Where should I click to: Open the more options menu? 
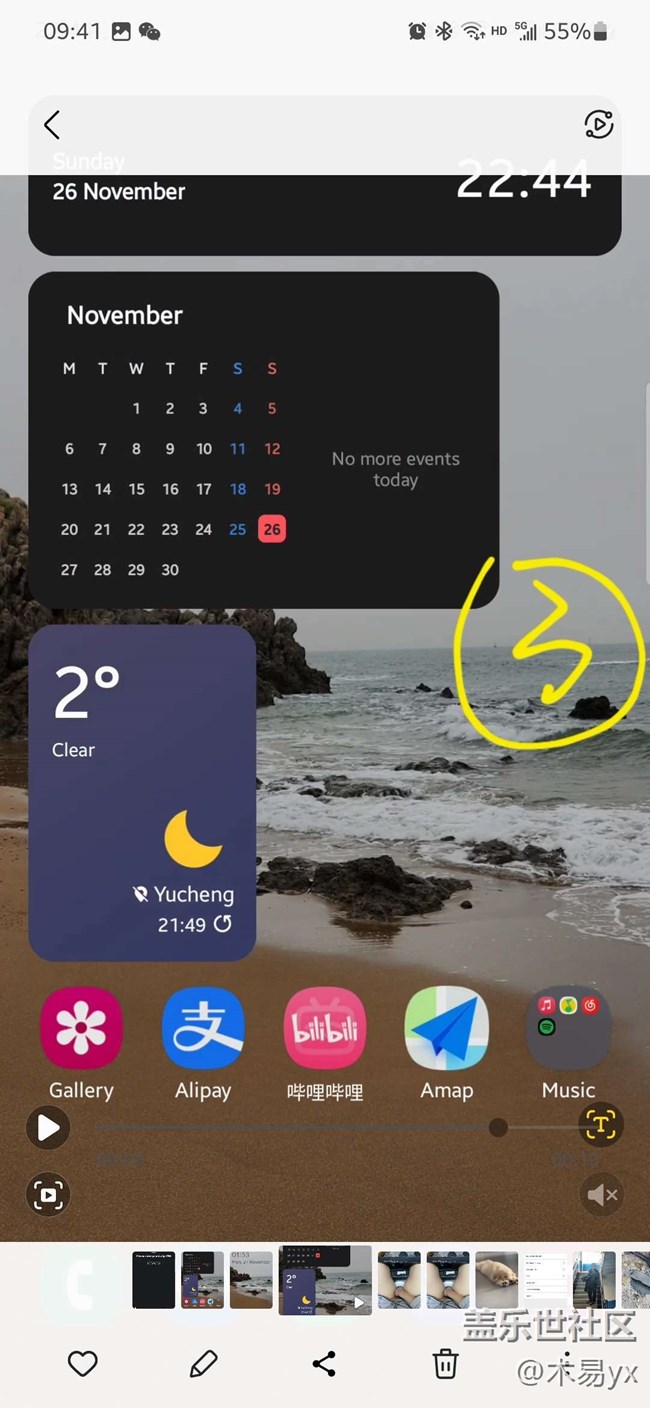click(566, 1363)
